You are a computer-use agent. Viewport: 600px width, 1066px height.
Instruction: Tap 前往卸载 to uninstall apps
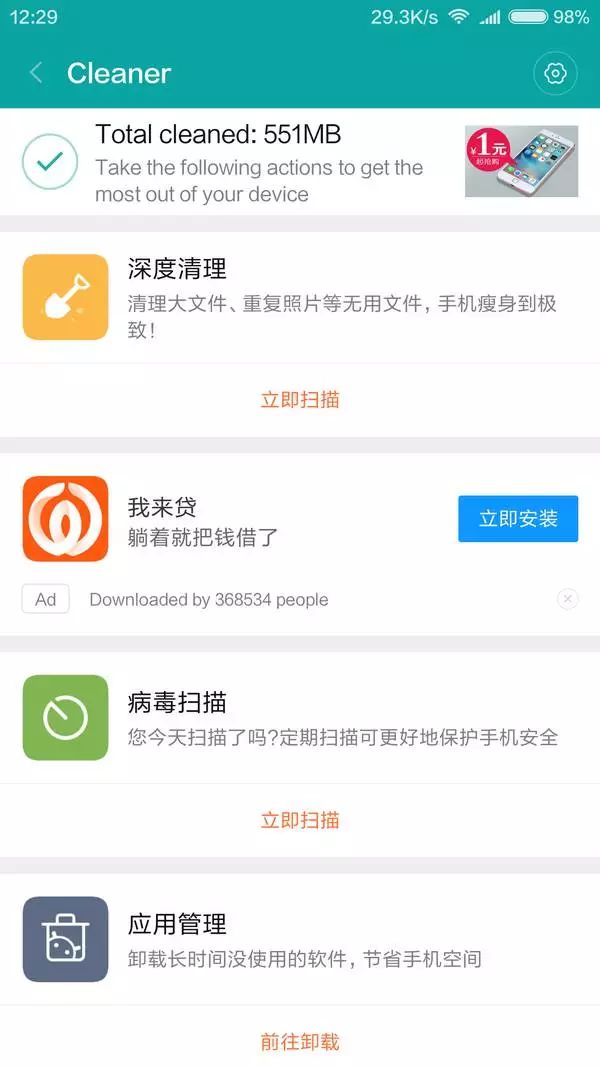point(300,1042)
